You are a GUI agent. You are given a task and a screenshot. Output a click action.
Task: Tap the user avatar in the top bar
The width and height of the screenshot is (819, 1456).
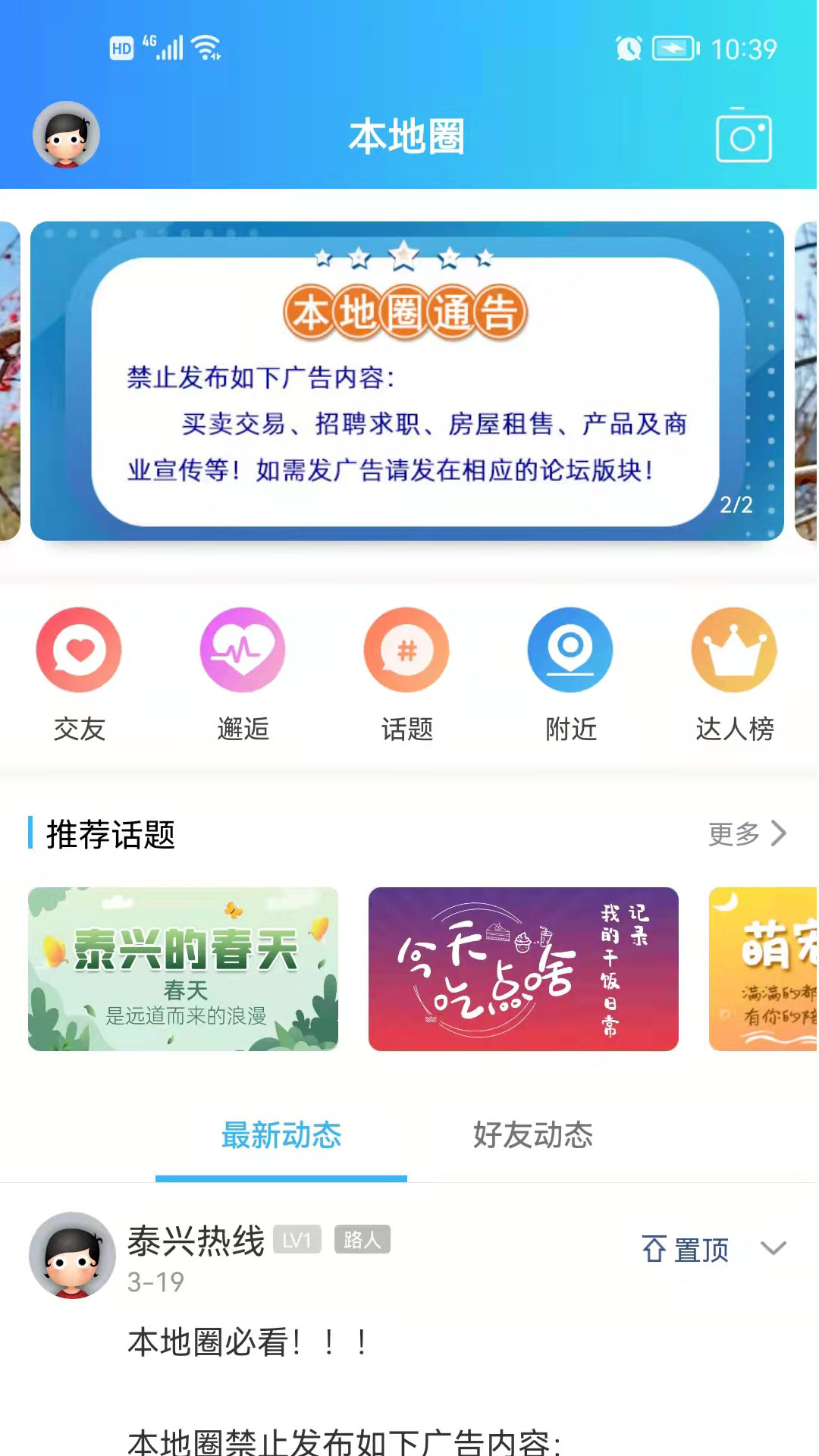tap(65, 134)
